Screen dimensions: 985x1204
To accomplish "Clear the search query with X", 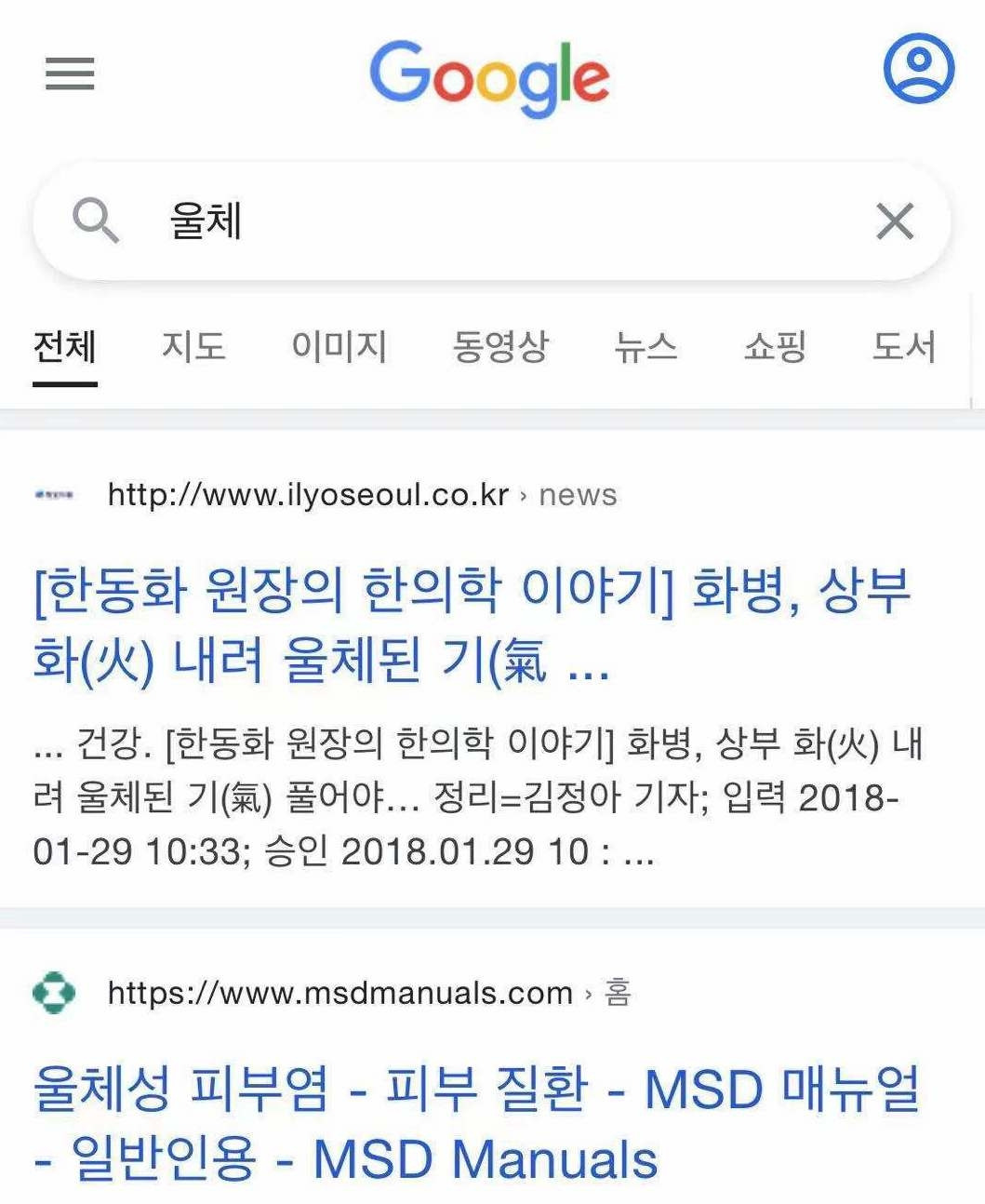I will [x=895, y=221].
